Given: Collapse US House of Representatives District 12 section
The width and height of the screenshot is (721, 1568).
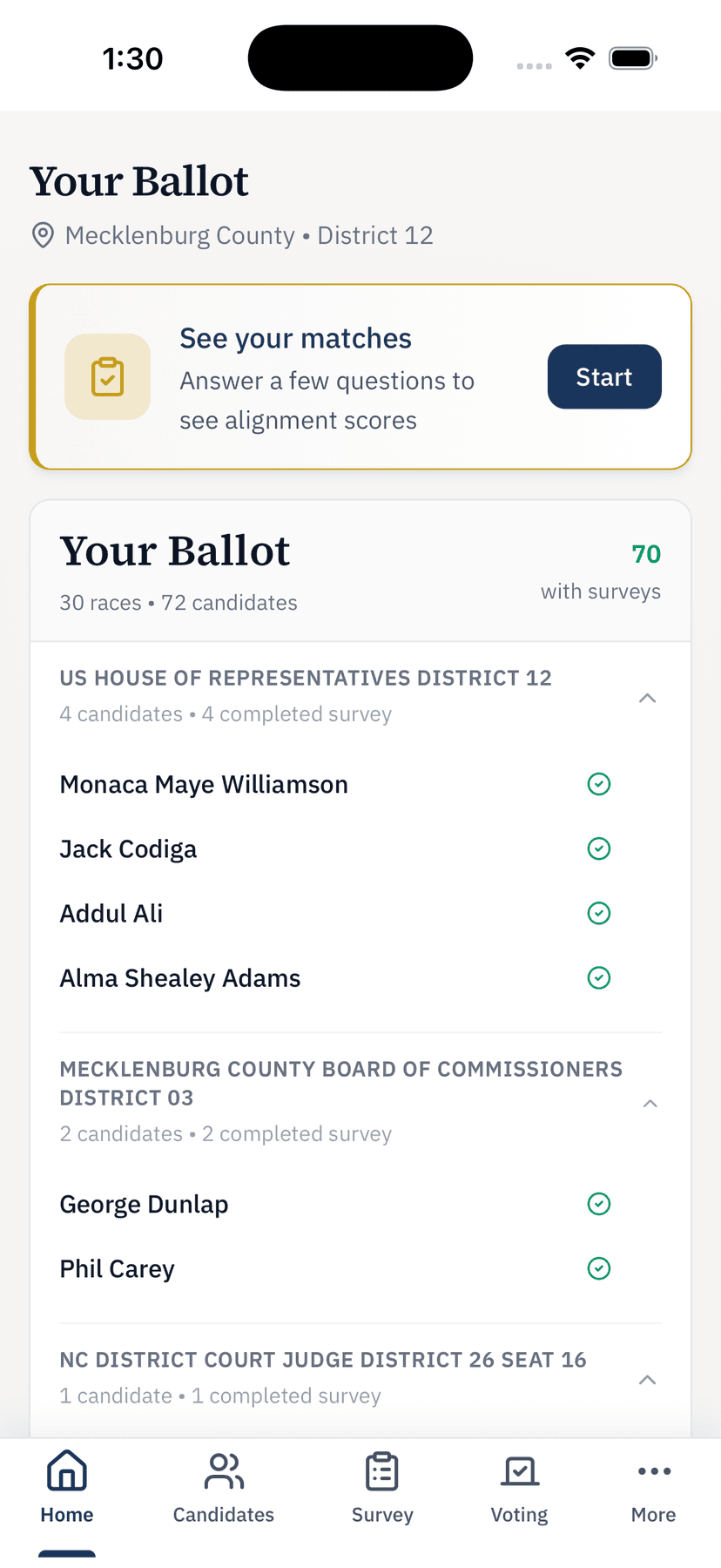Looking at the screenshot, I should [x=647, y=698].
